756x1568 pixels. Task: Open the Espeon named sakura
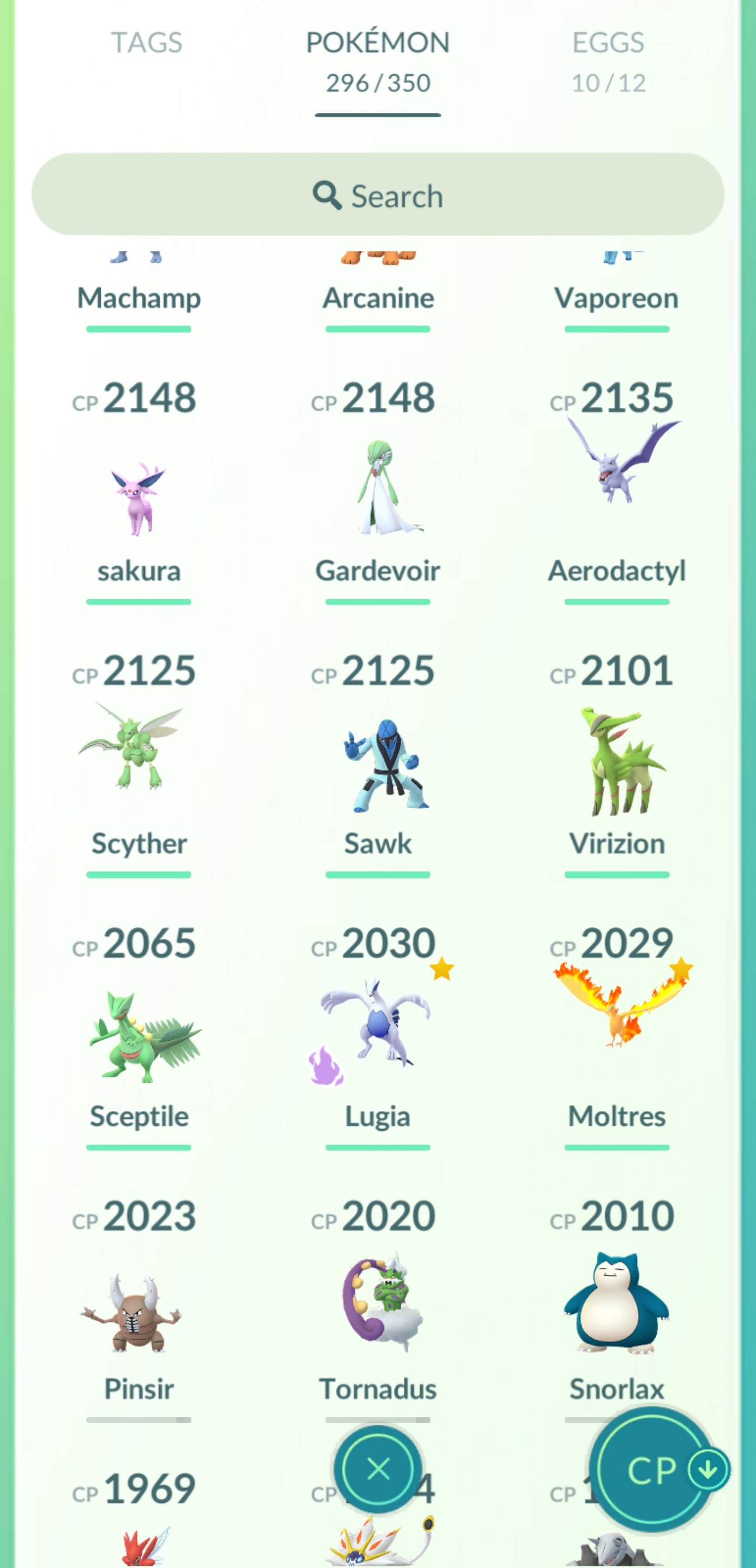(139, 499)
